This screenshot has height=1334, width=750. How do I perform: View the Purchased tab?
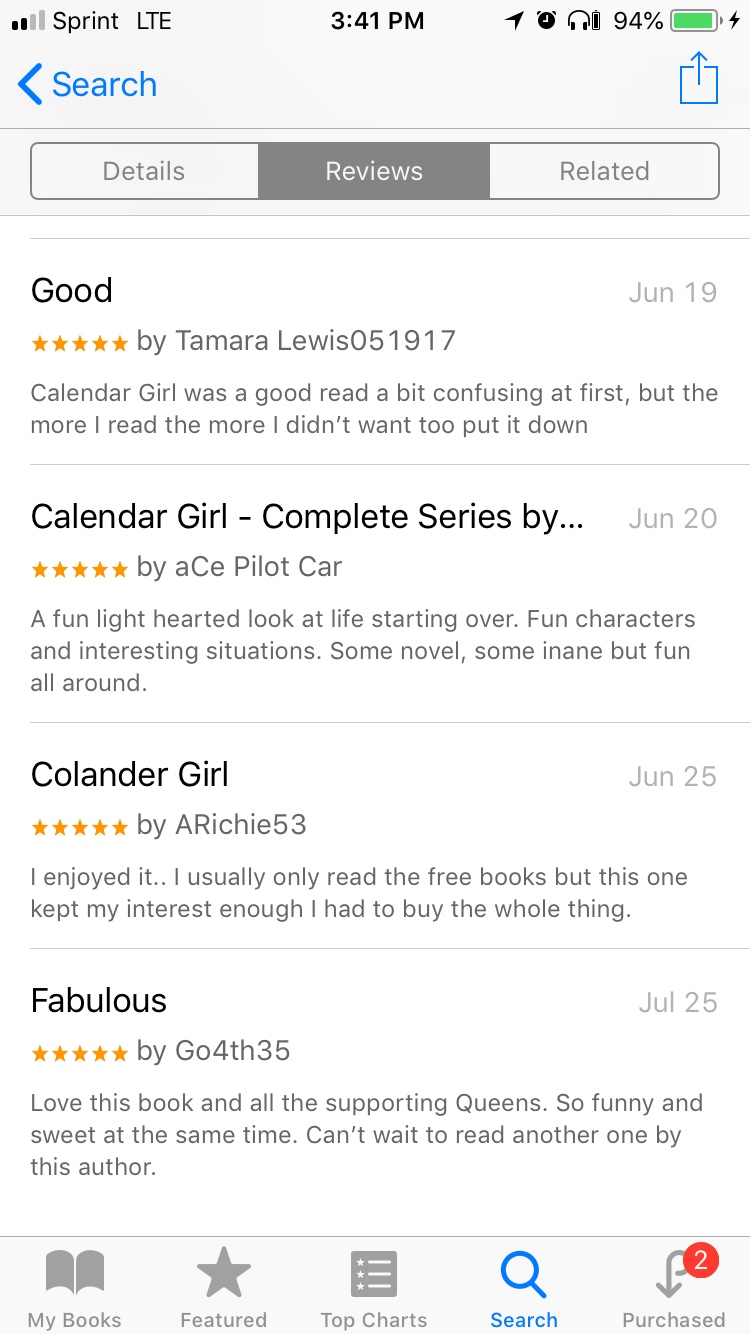pos(674,1286)
